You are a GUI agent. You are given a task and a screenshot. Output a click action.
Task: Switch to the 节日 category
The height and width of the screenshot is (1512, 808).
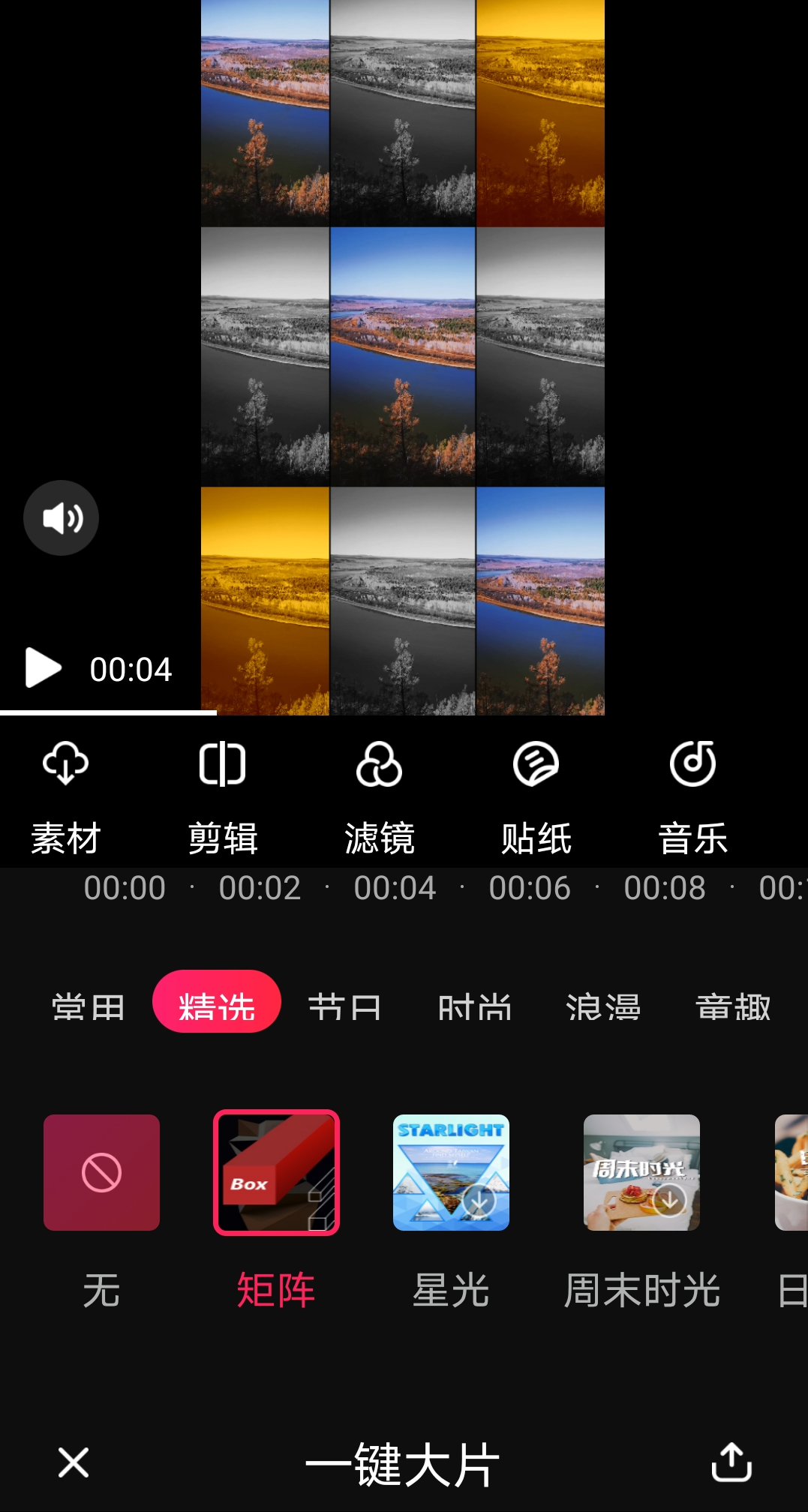[x=345, y=1006]
